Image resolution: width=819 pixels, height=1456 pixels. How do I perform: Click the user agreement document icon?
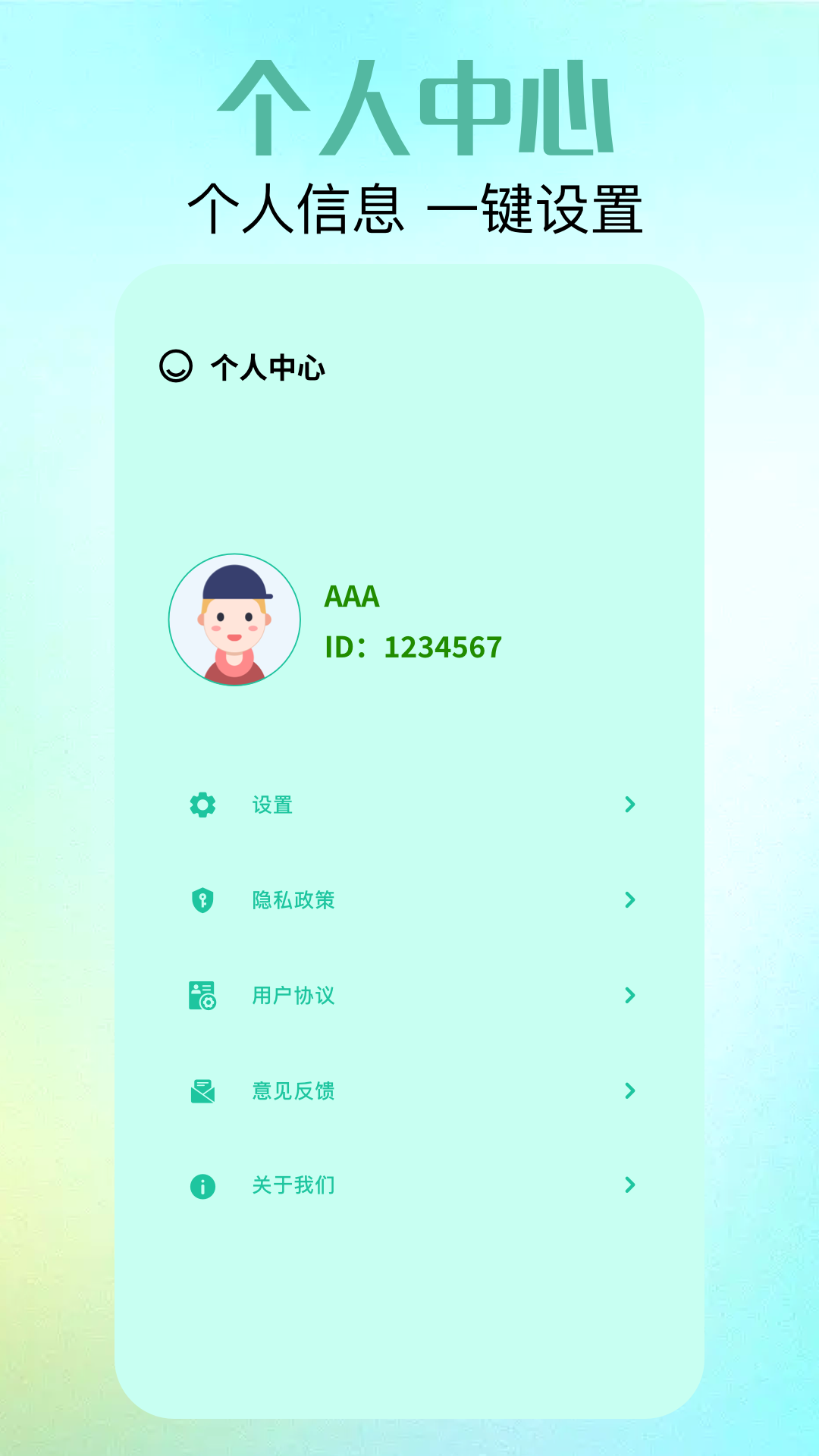coord(202,996)
